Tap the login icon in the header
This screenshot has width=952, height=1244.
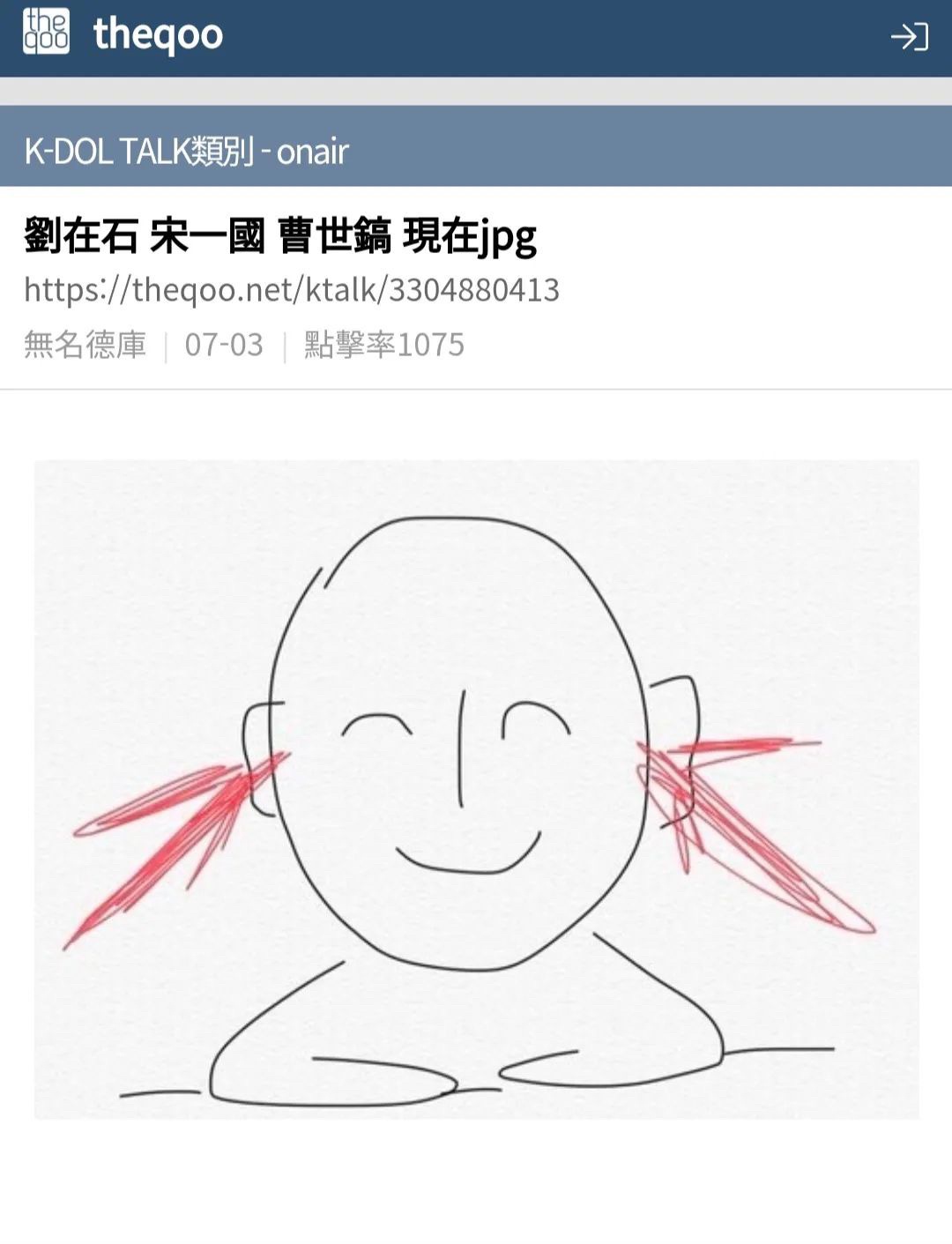click(x=909, y=36)
